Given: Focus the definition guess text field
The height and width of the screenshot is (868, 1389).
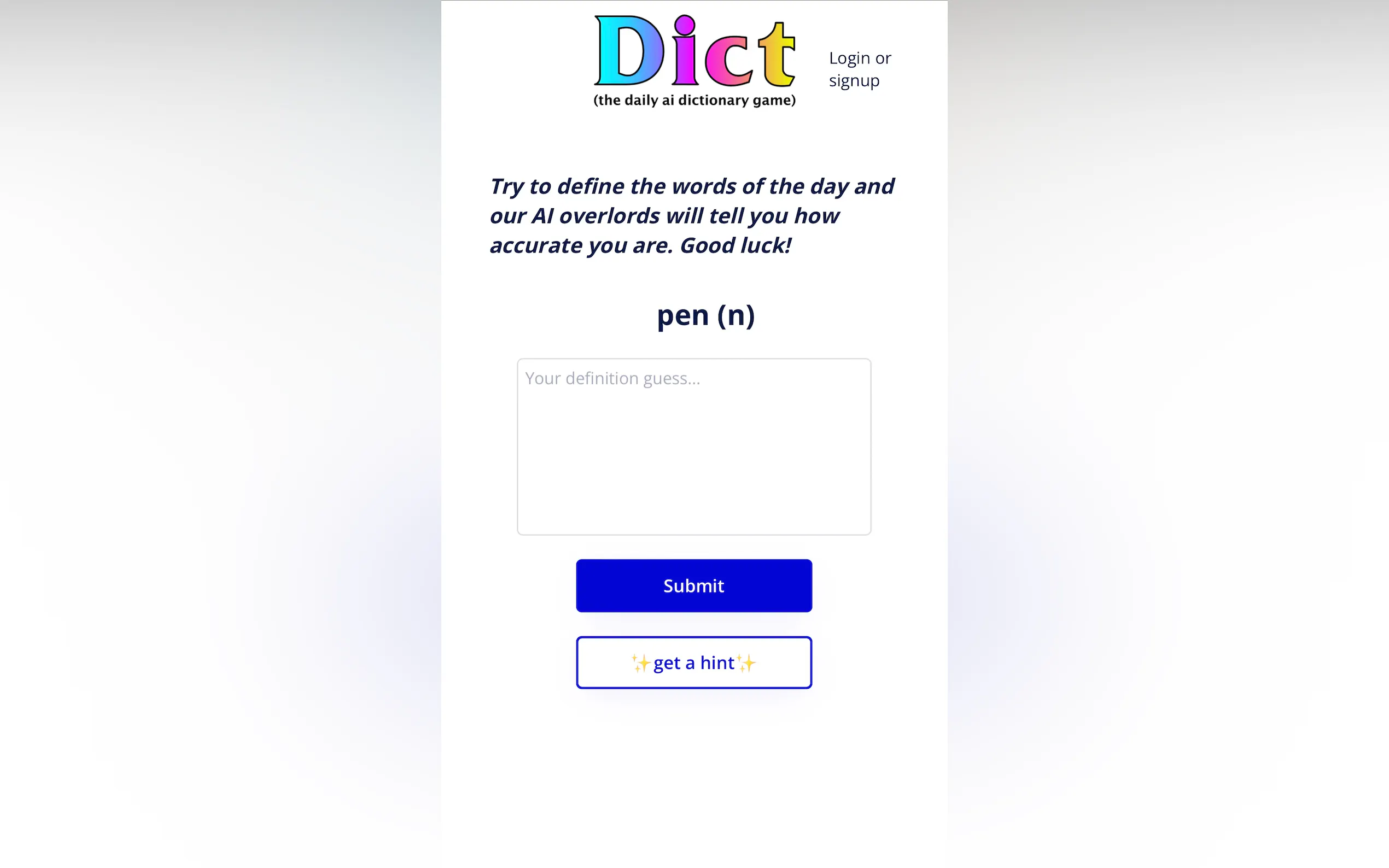Looking at the screenshot, I should click(x=693, y=447).
